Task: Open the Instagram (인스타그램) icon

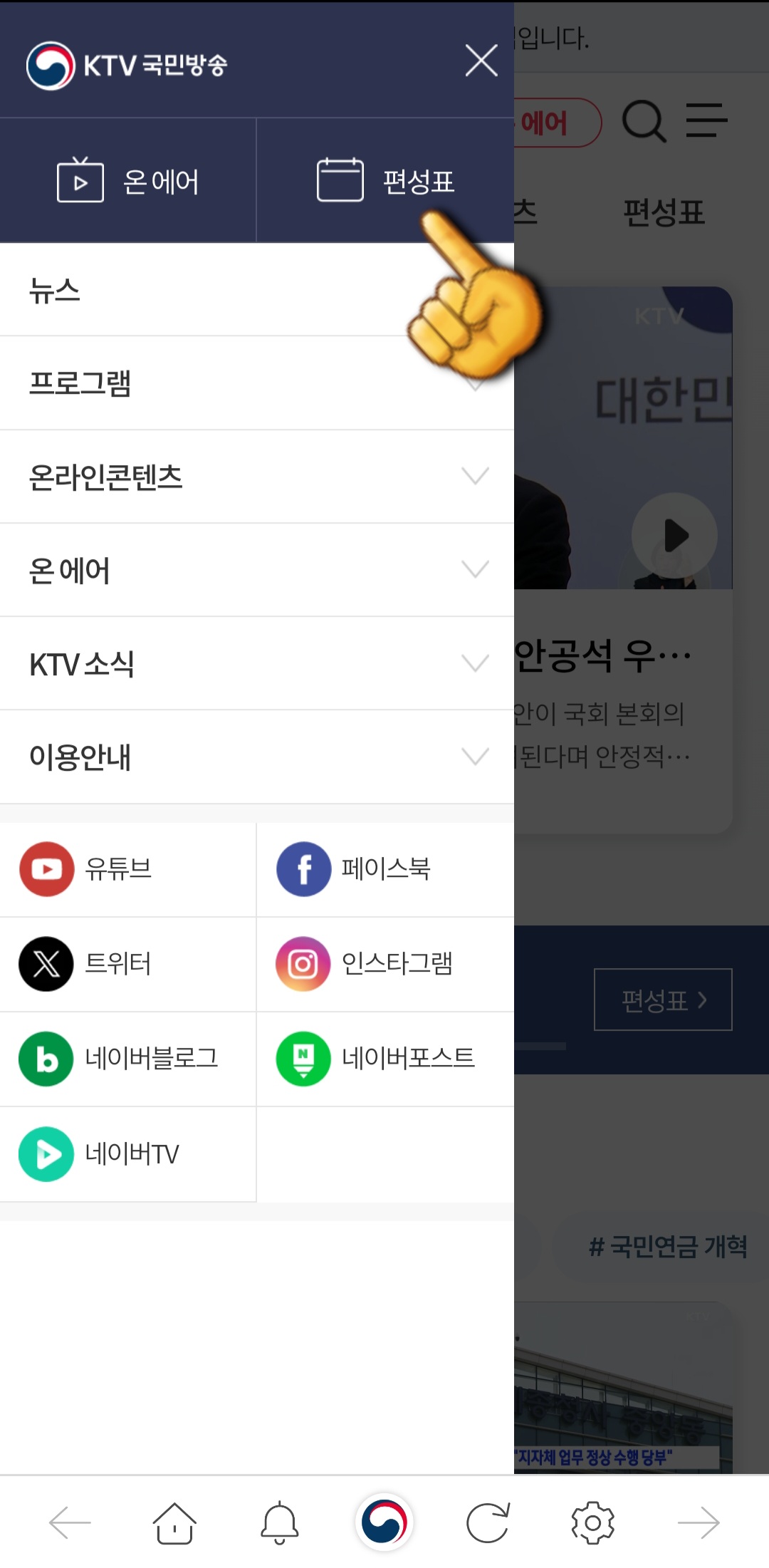Action: tap(303, 965)
